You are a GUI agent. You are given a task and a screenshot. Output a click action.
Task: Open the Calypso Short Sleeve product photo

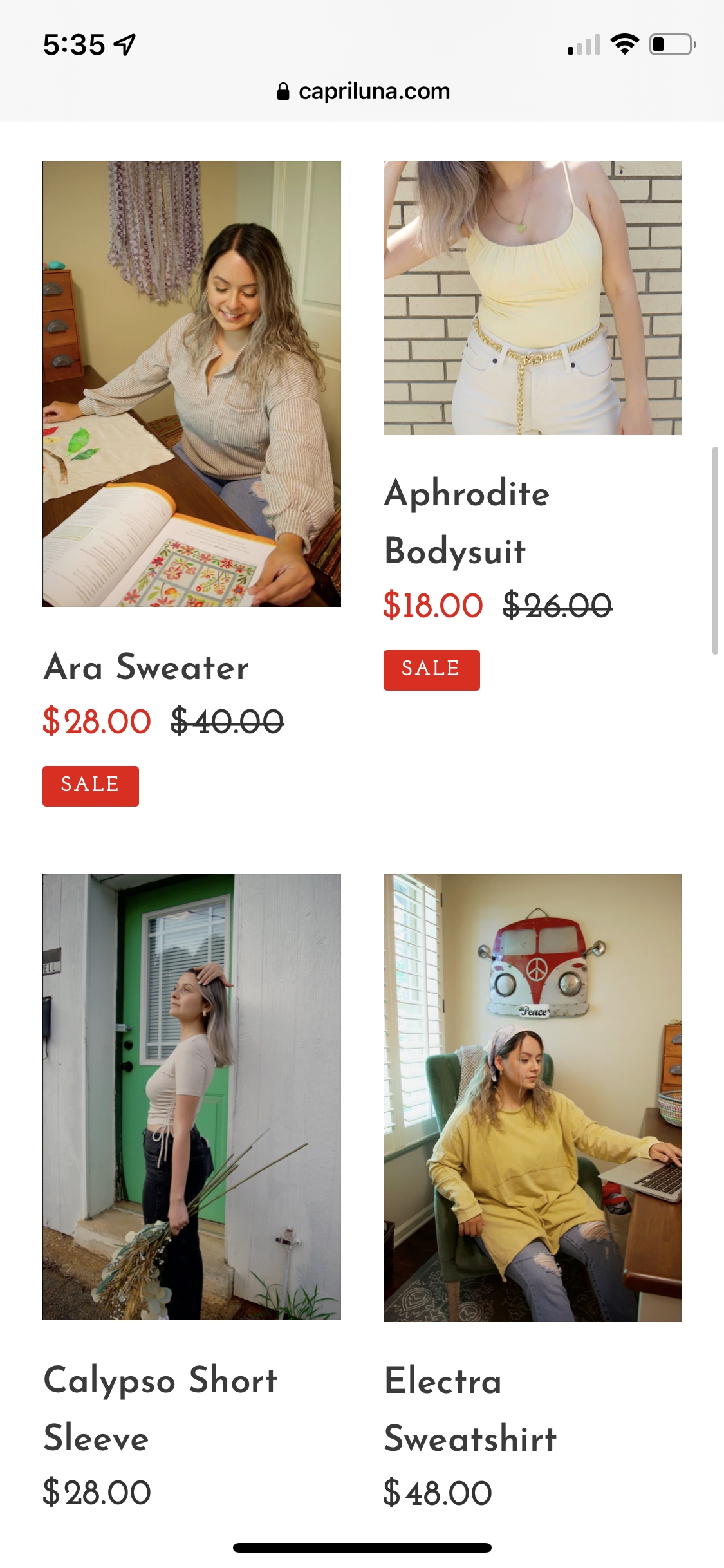click(191, 1097)
